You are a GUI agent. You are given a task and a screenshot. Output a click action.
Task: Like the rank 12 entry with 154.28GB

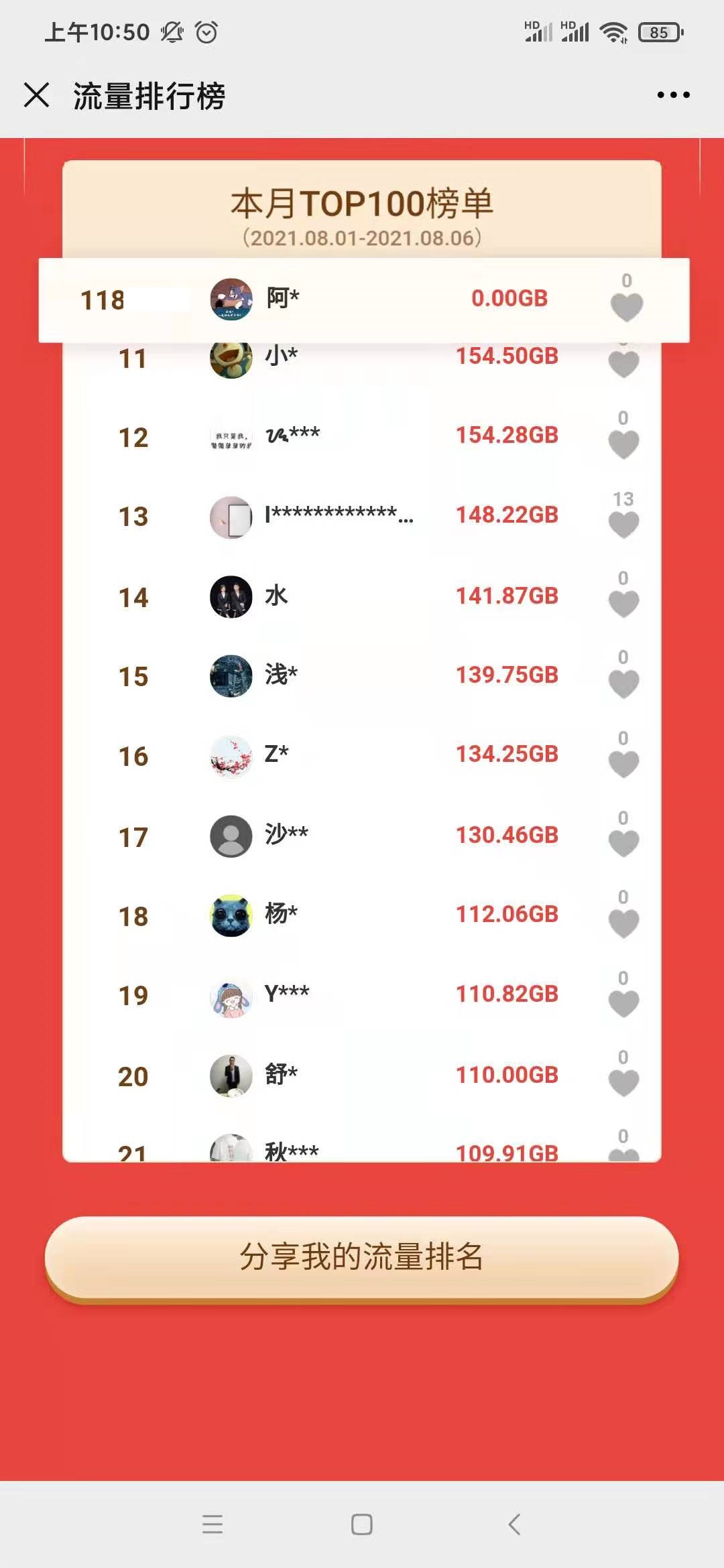click(623, 444)
